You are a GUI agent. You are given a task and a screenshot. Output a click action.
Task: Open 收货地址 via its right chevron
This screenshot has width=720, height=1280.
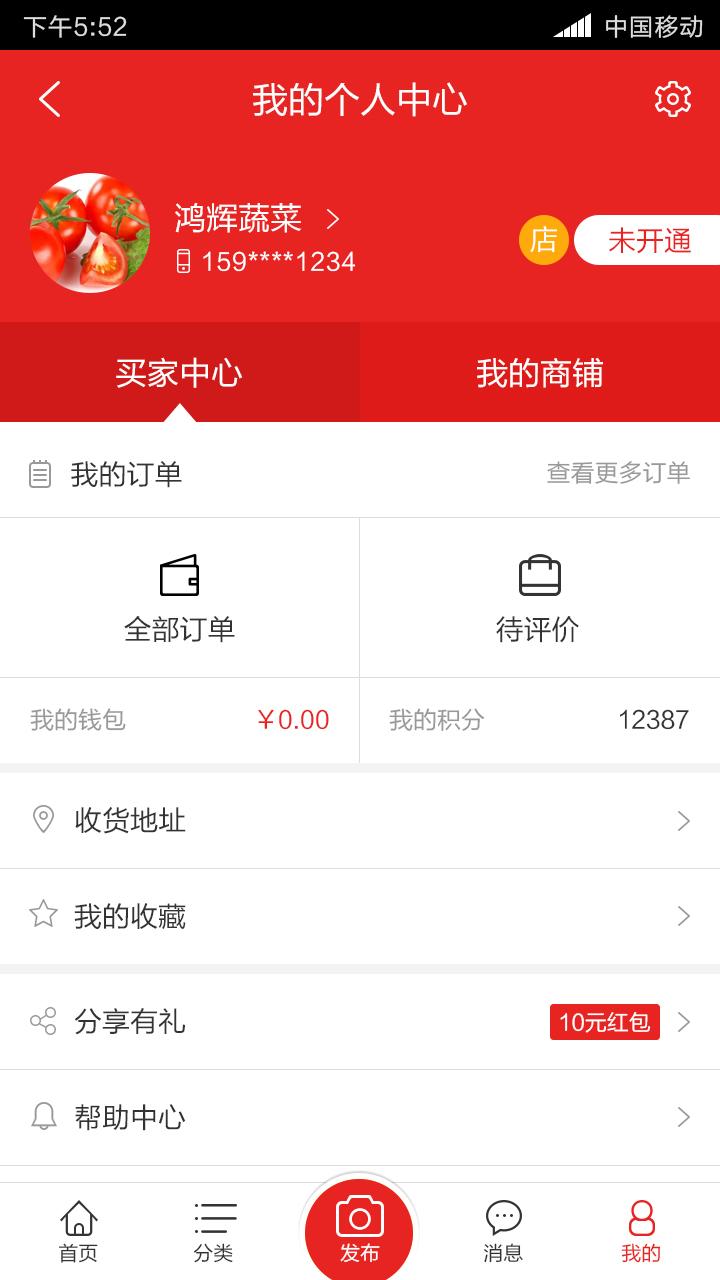[x=684, y=820]
